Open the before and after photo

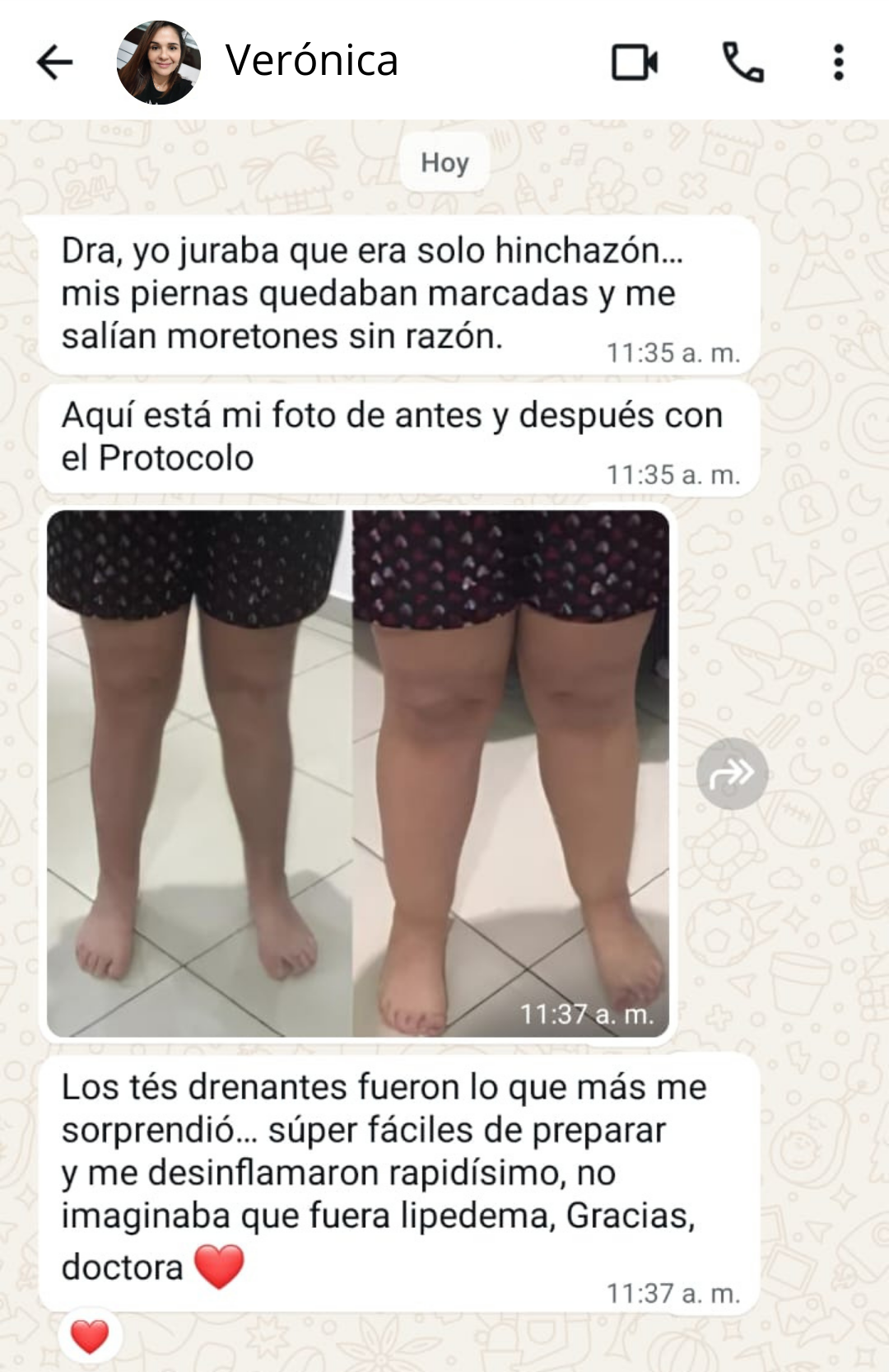point(358,772)
